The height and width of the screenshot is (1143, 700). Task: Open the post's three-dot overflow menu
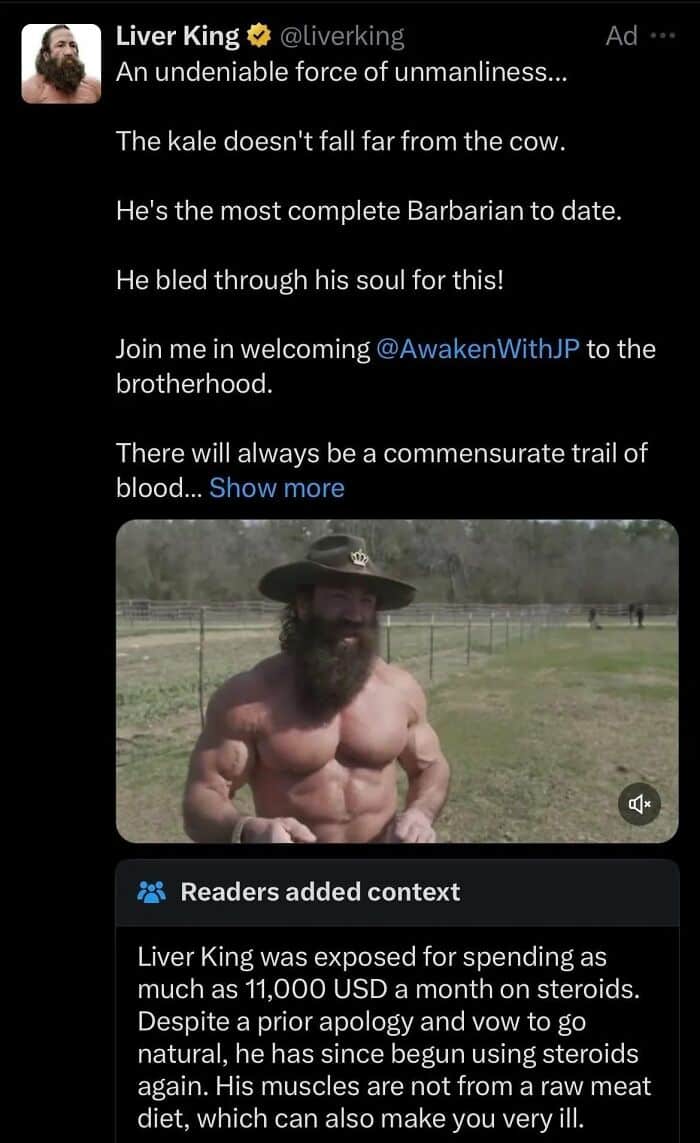pyautogui.click(x=662, y=36)
